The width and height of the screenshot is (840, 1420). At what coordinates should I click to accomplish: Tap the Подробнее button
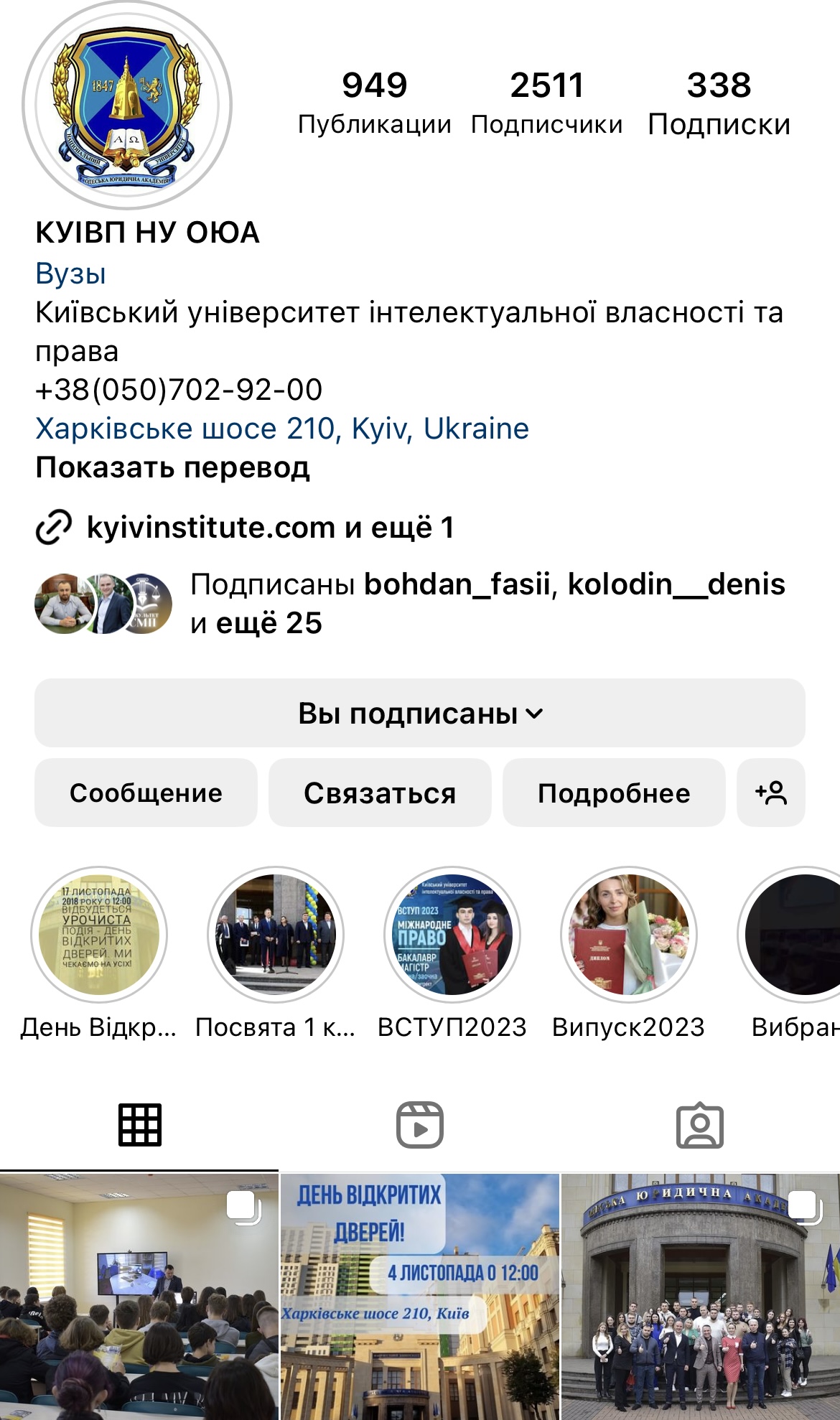(x=614, y=793)
